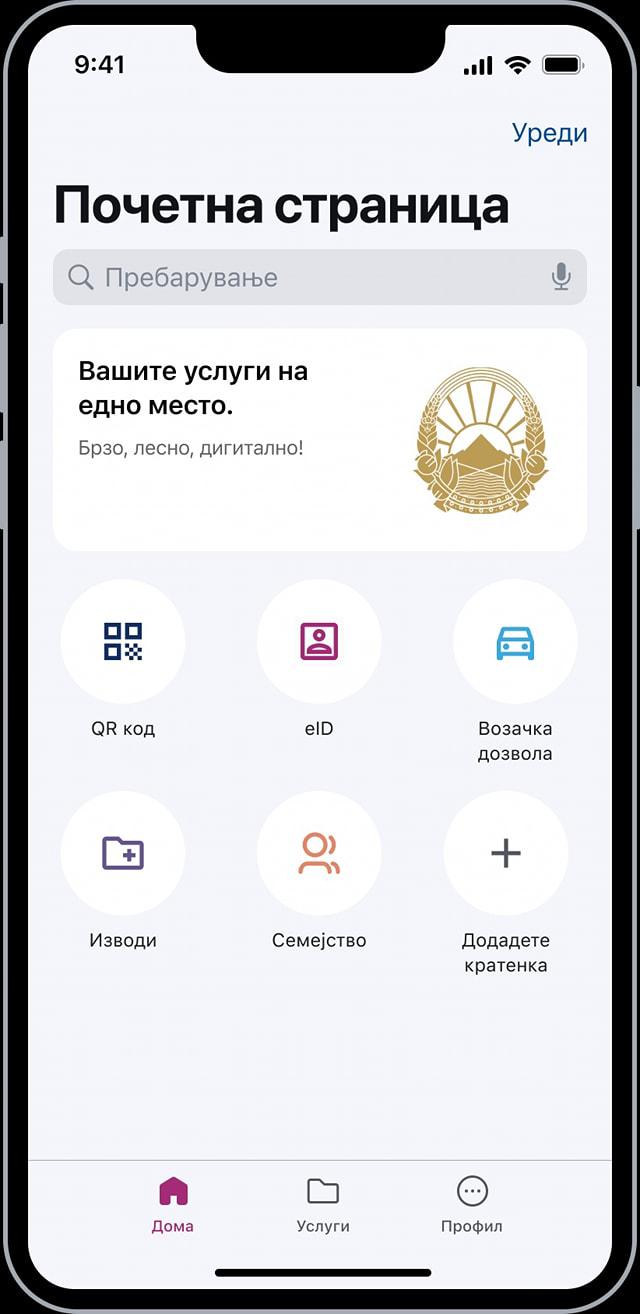Switch to the Дома tab
This screenshot has width=640, height=1314.
(x=173, y=1204)
